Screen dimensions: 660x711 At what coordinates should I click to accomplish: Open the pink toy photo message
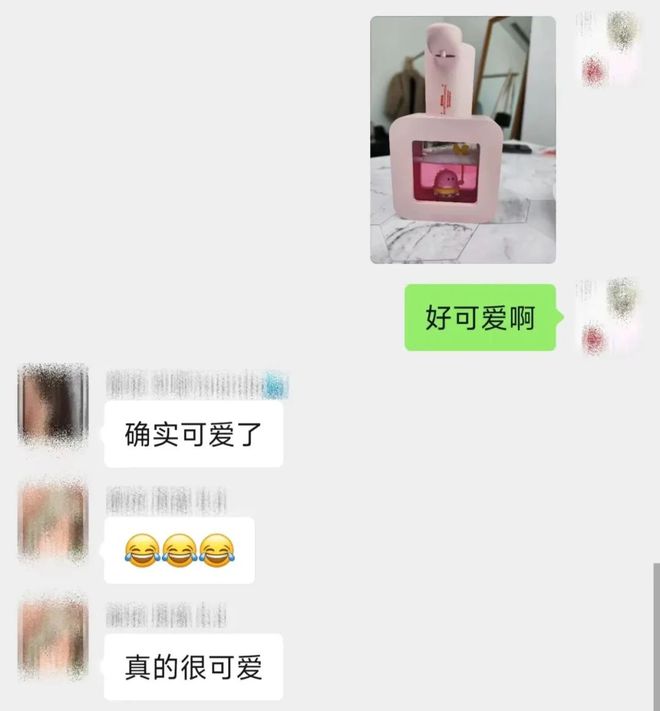click(x=462, y=140)
